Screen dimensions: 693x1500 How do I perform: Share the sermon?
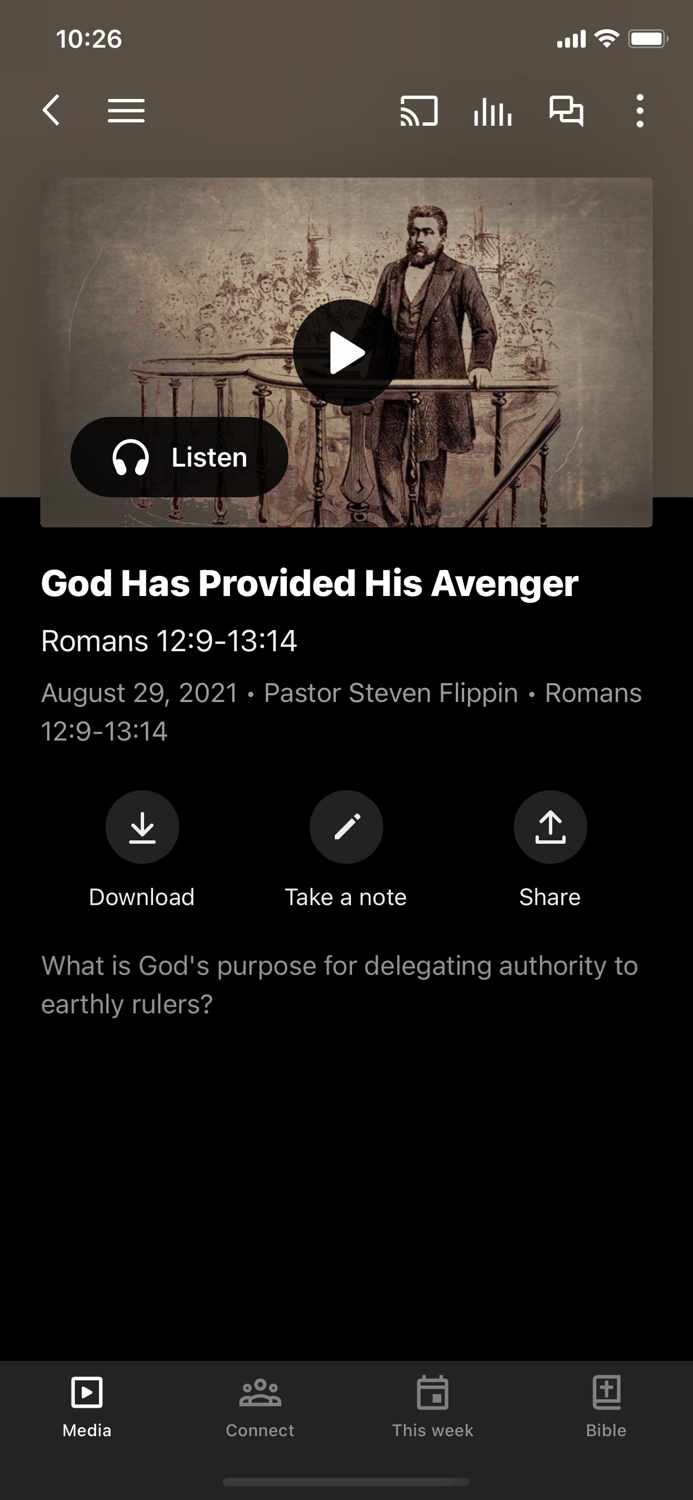pyautogui.click(x=550, y=827)
